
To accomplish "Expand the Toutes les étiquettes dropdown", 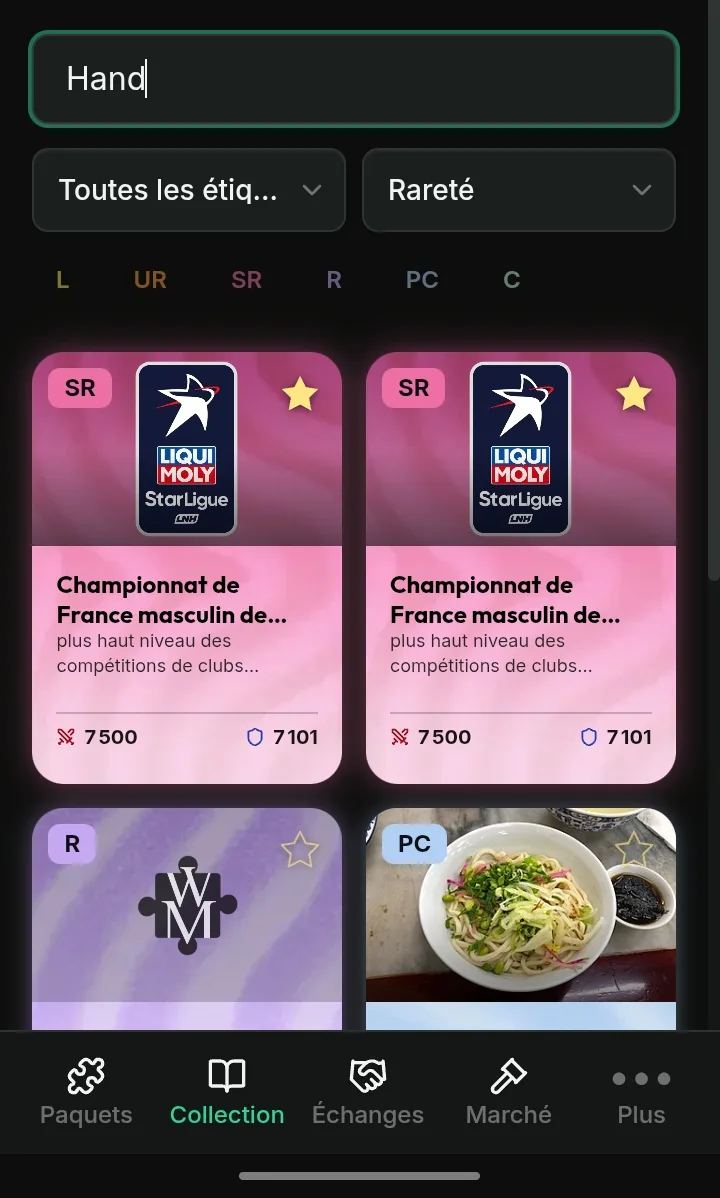I will [189, 189].
